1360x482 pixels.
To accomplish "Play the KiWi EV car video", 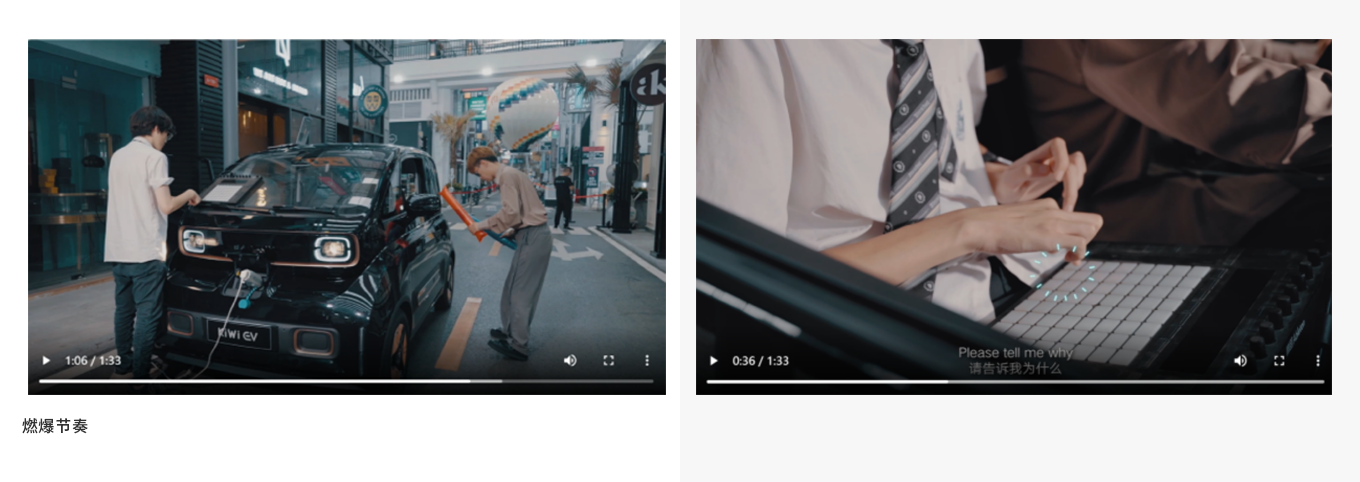I will point(46,360).
